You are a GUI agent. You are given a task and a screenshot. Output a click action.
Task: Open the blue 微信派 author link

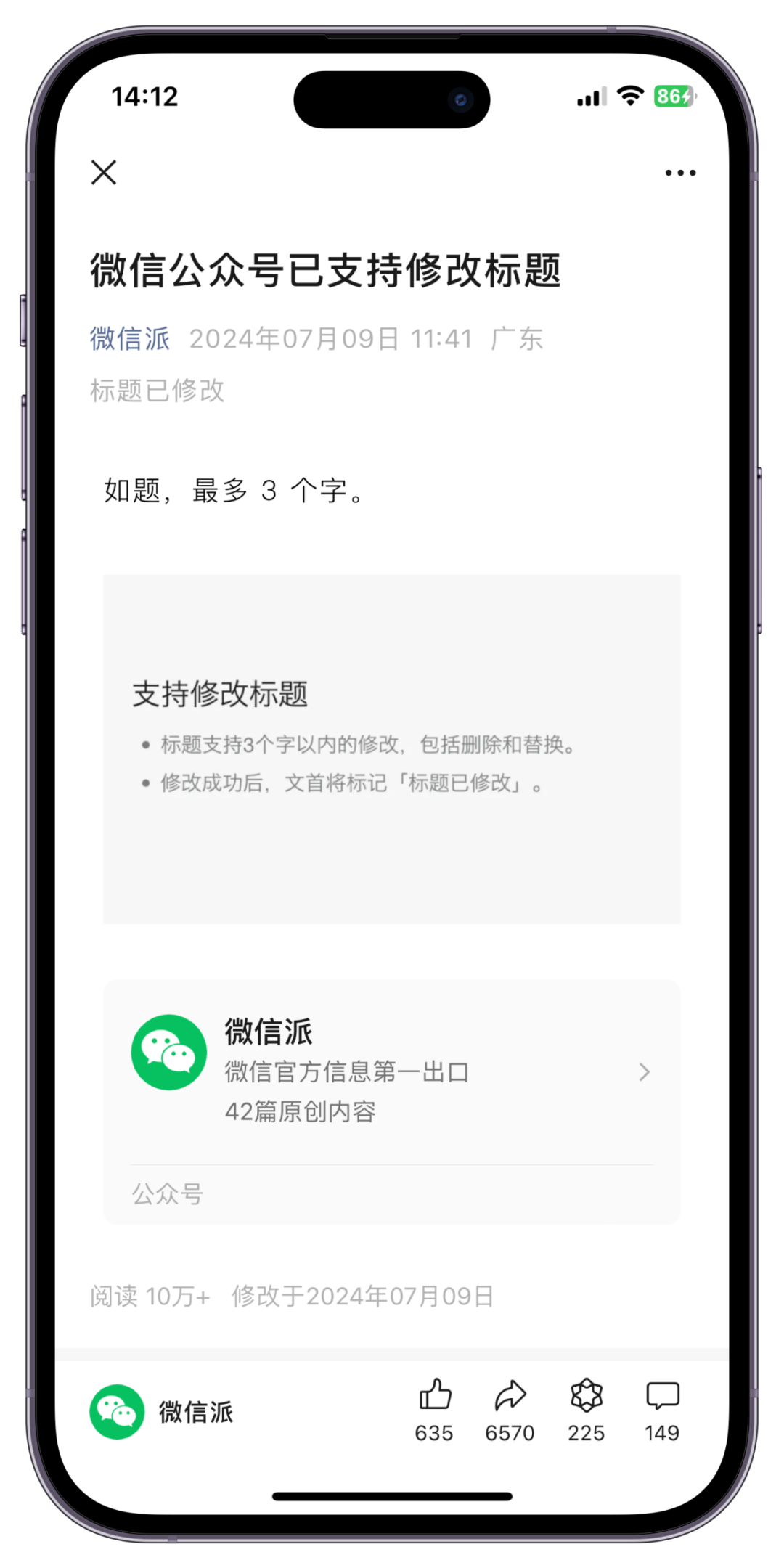130,339
